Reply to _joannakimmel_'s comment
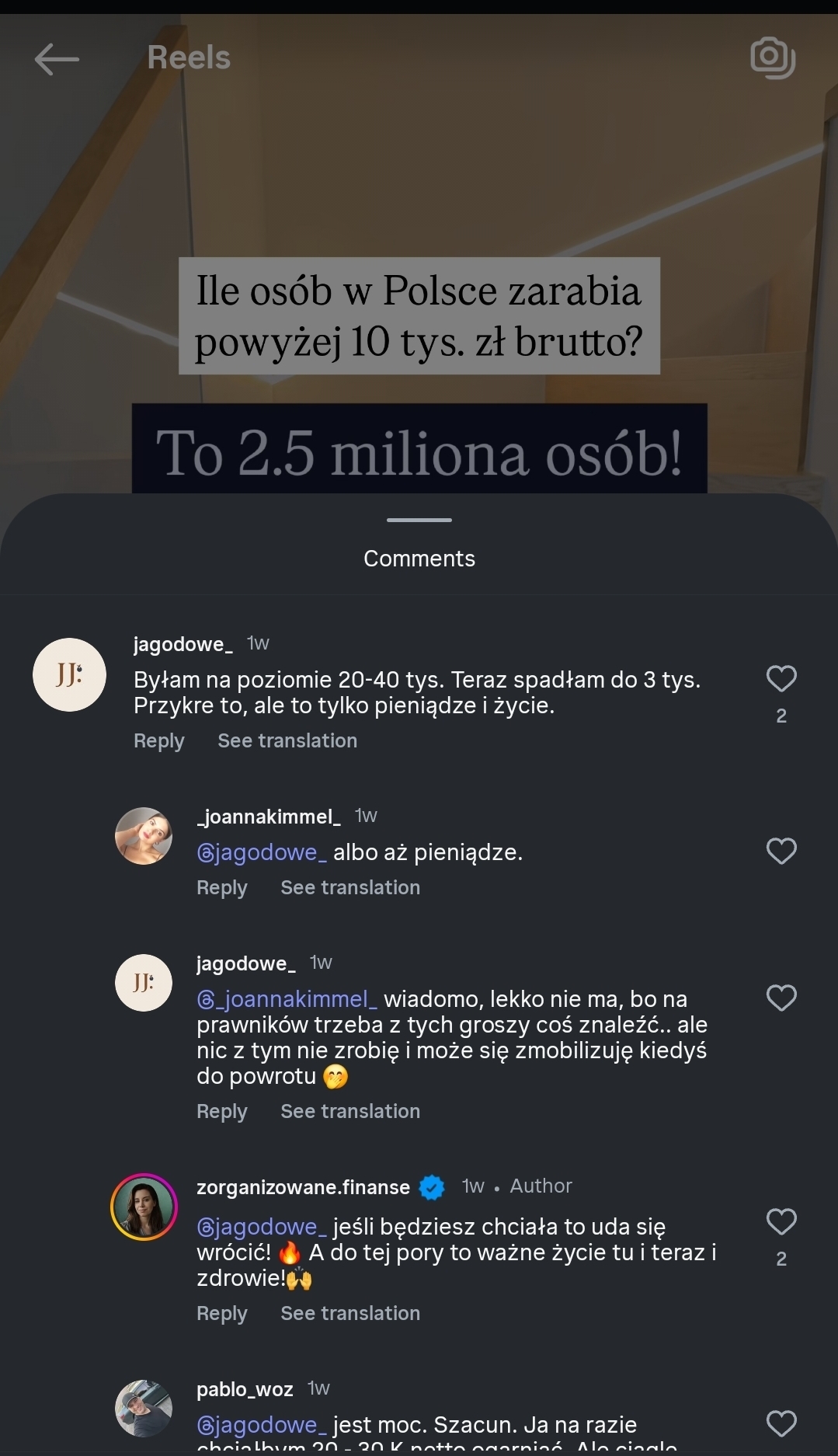838x1456 pixels. [x=221, y=888]
